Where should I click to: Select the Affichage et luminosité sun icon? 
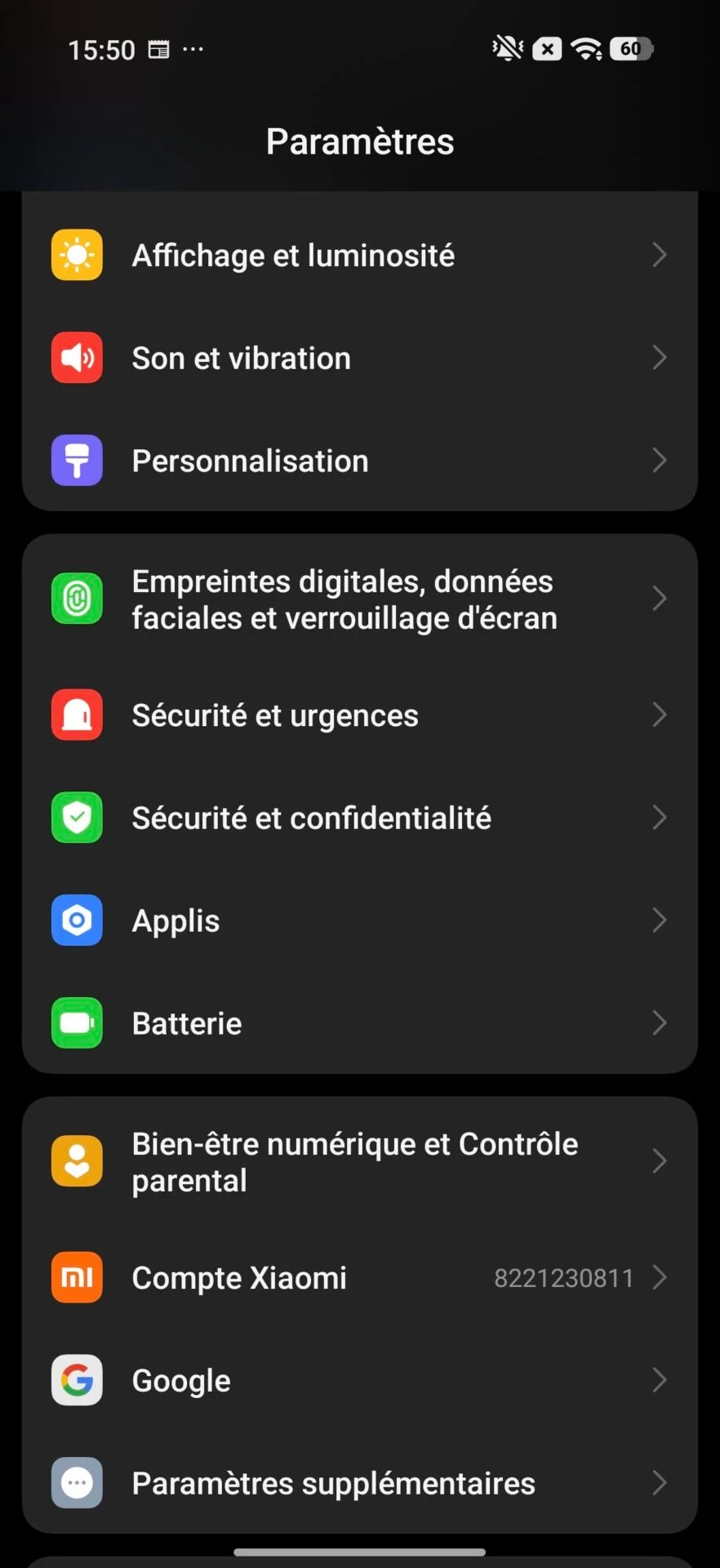coord(76,255)
